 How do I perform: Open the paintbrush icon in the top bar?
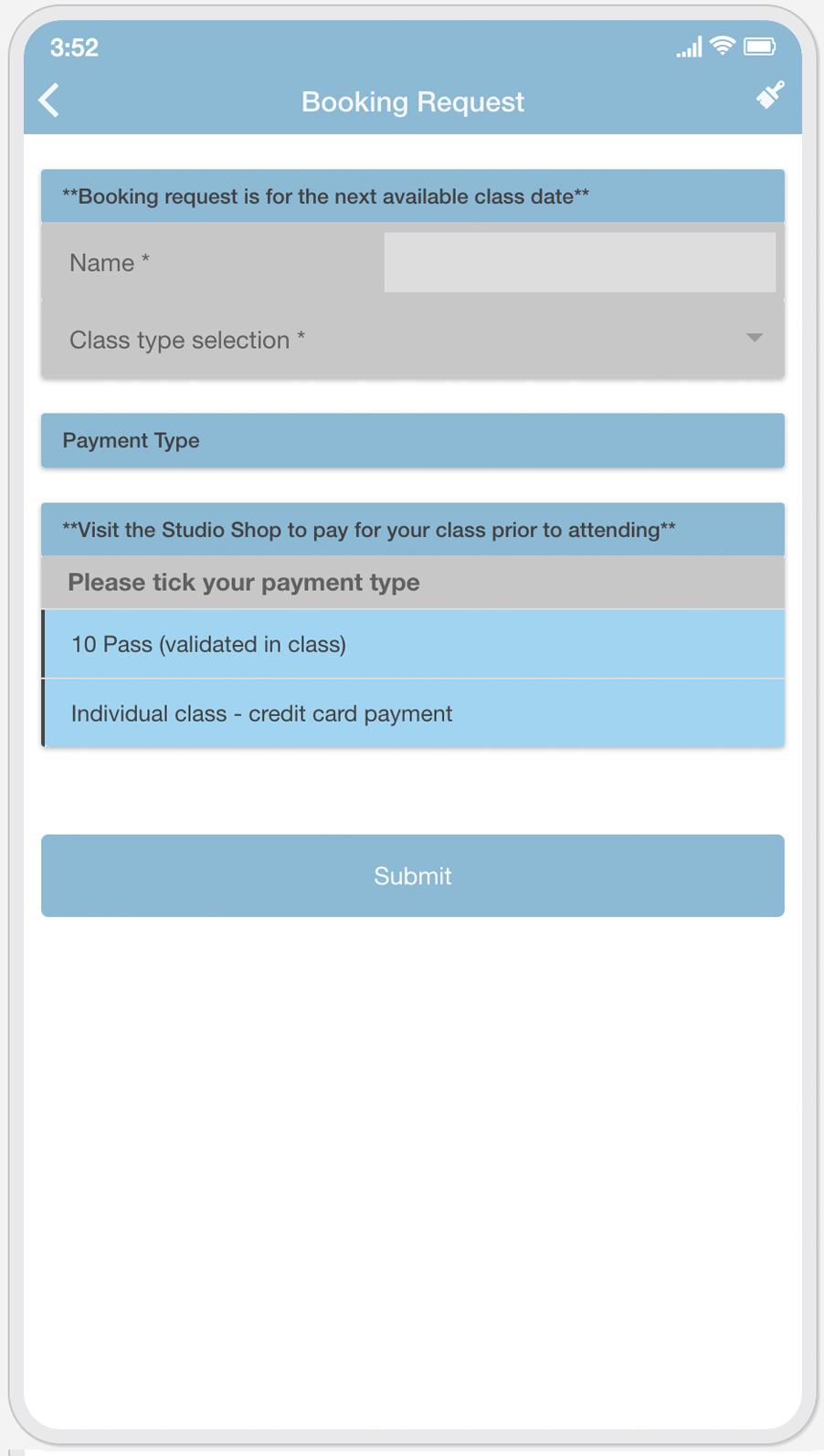[x=770, y=95]
